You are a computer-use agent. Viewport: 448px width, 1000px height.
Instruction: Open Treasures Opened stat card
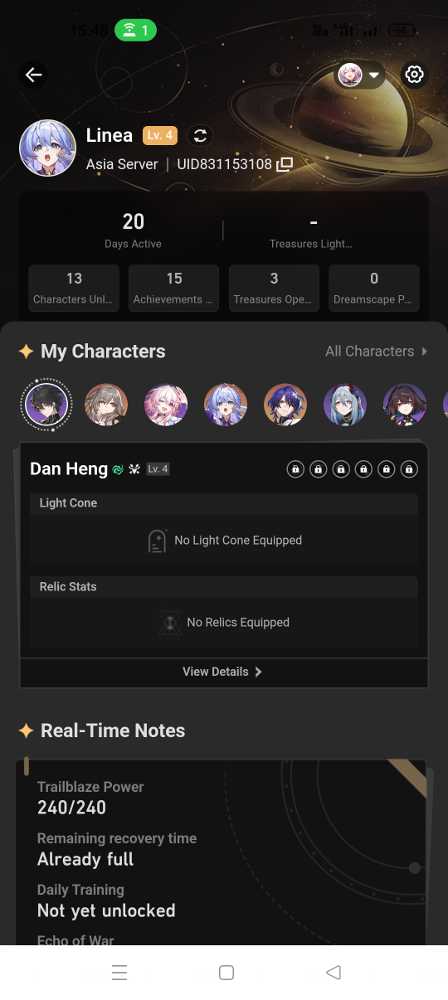click(x=274, y=288)
